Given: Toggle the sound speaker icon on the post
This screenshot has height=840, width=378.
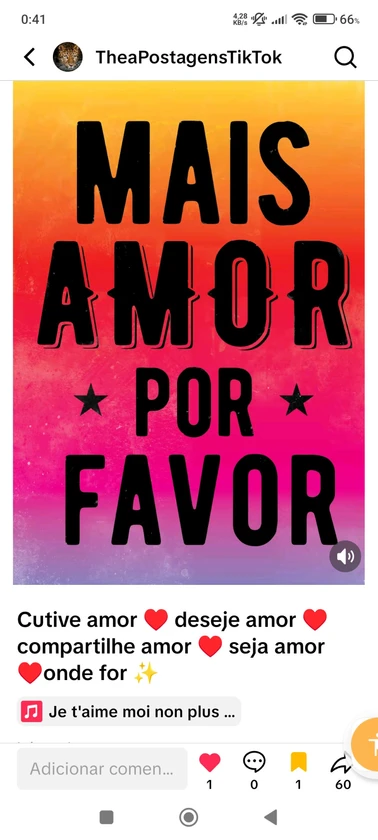Looking at the screenshot, I should (345, 557).
